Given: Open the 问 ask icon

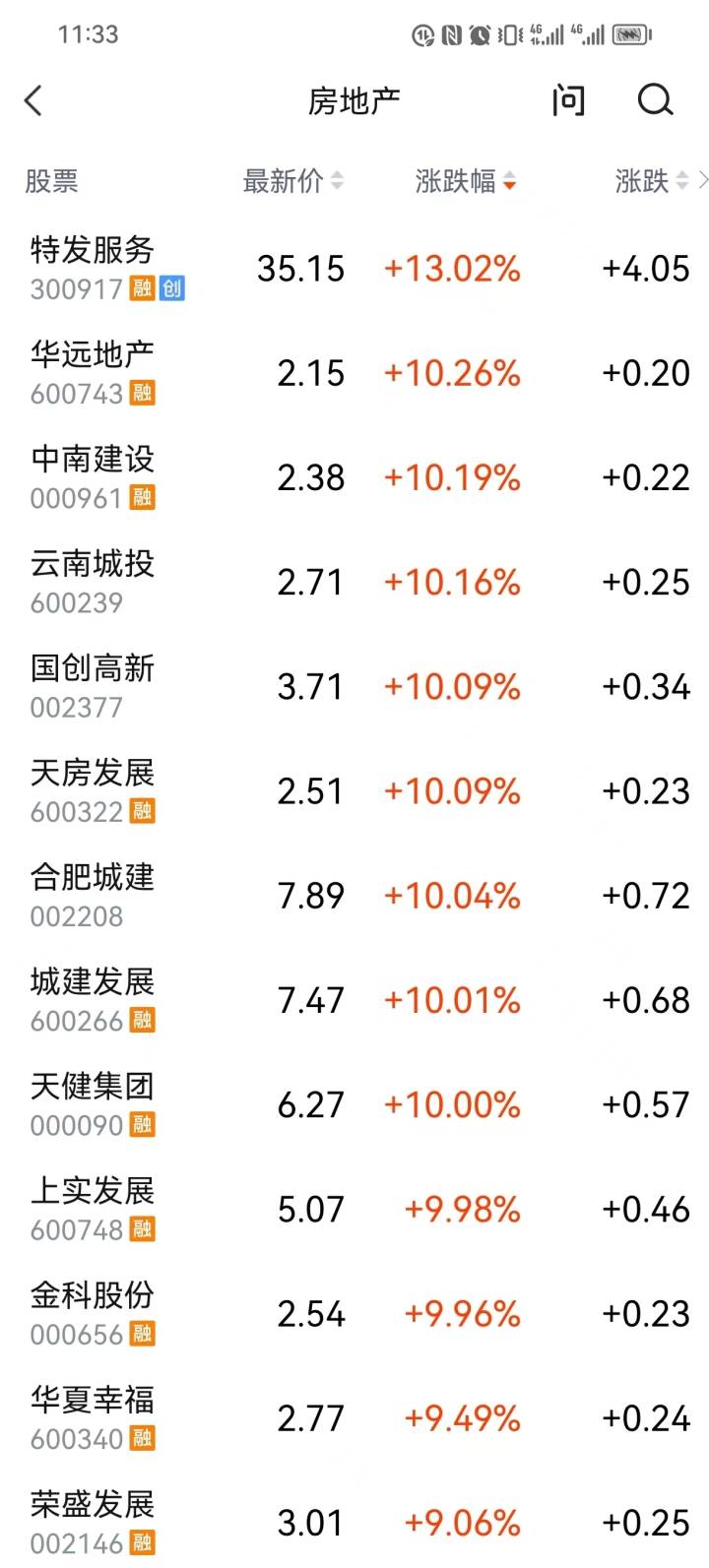Looking at the screenshot, I should (568, 100).
